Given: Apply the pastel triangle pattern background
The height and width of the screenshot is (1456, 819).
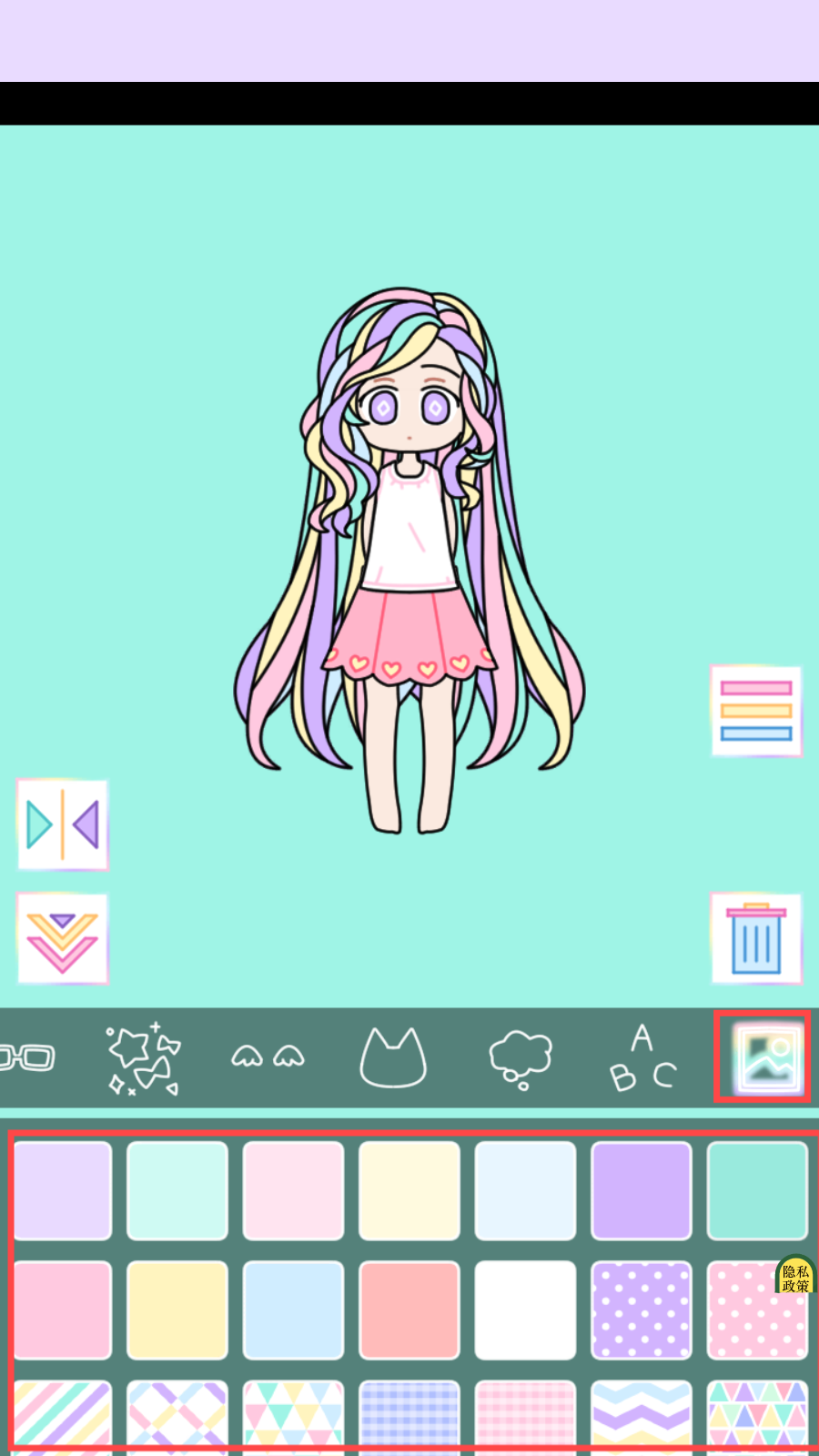Looking at the screenshot, I should click(293, 1415).
